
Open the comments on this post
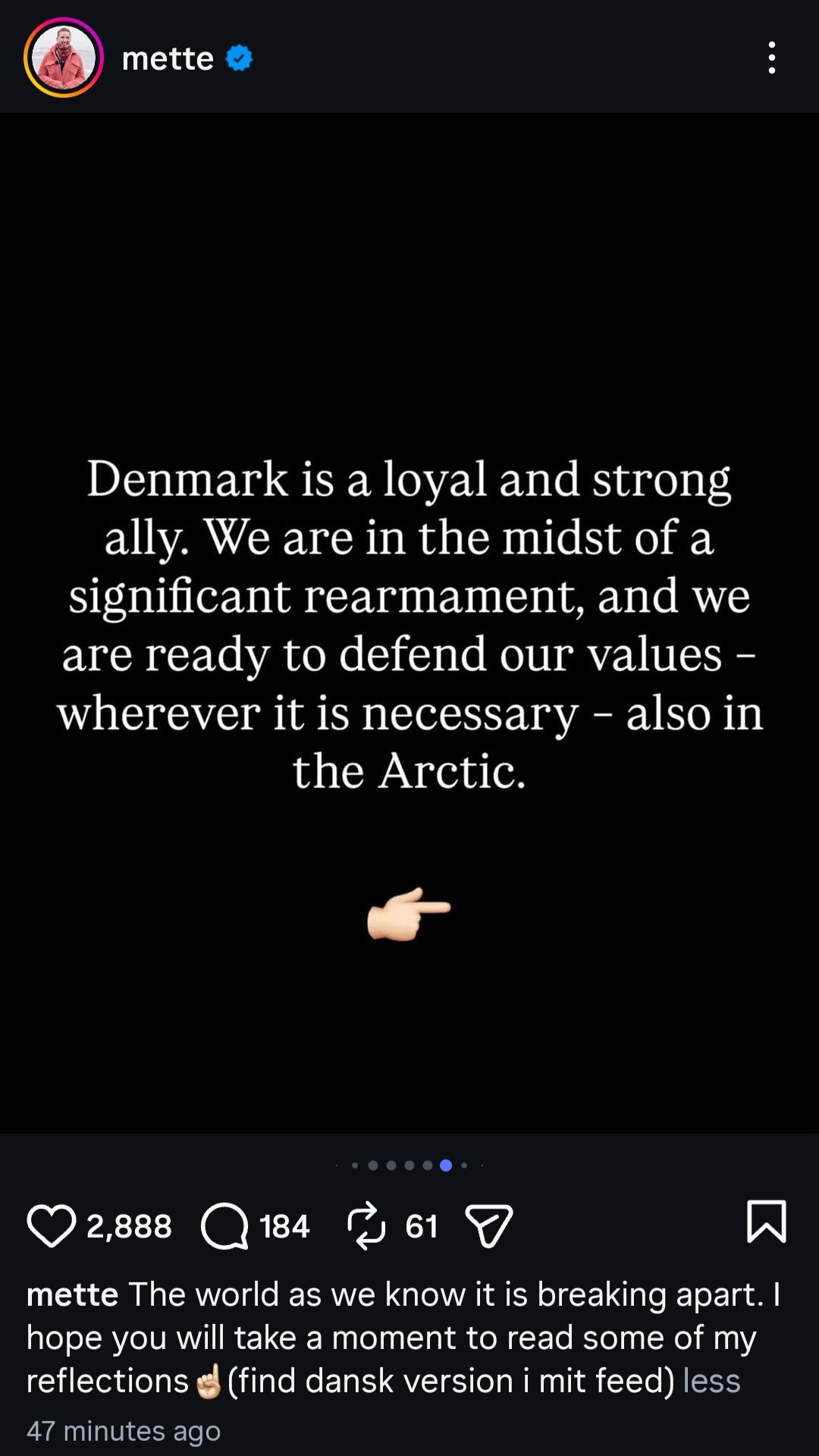pos(224,1226)
